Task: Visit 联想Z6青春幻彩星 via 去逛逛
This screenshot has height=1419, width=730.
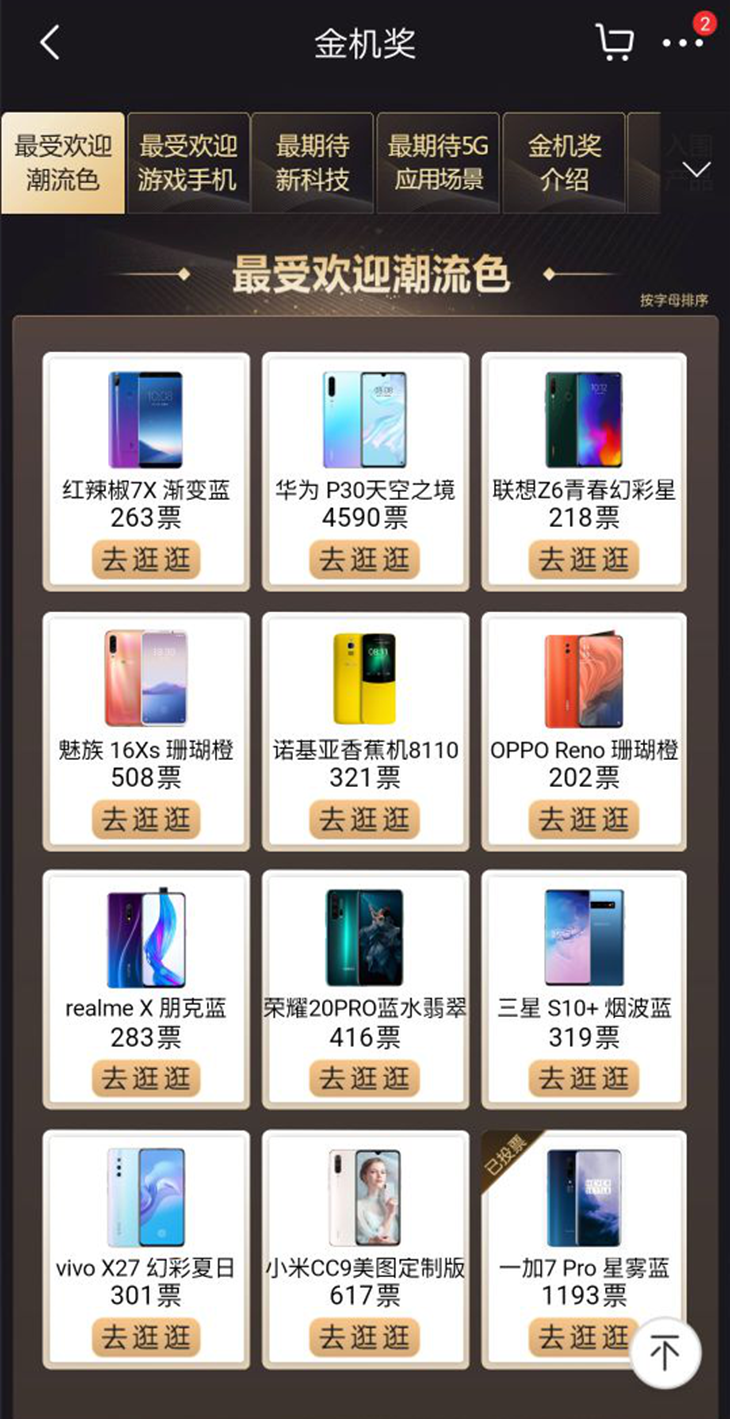Action: 584,560
